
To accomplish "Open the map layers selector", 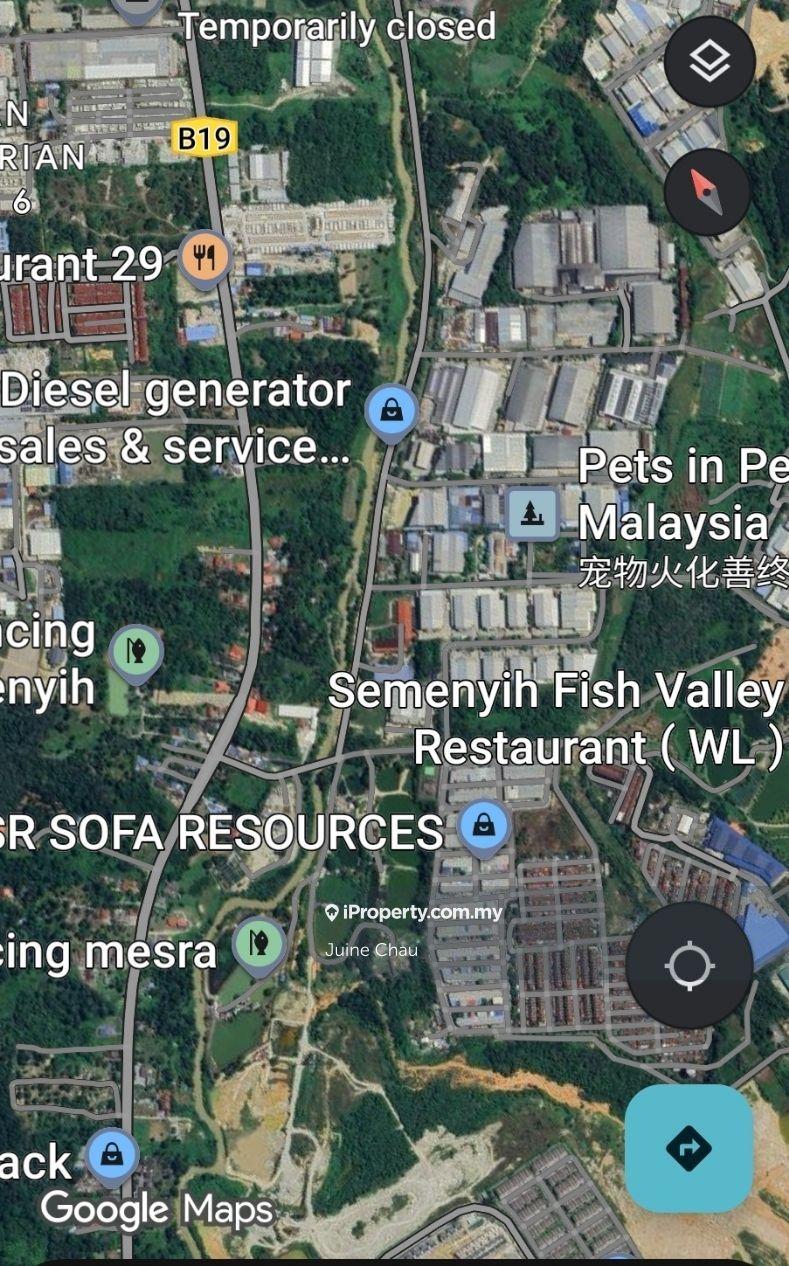I will tap(709, 62).
